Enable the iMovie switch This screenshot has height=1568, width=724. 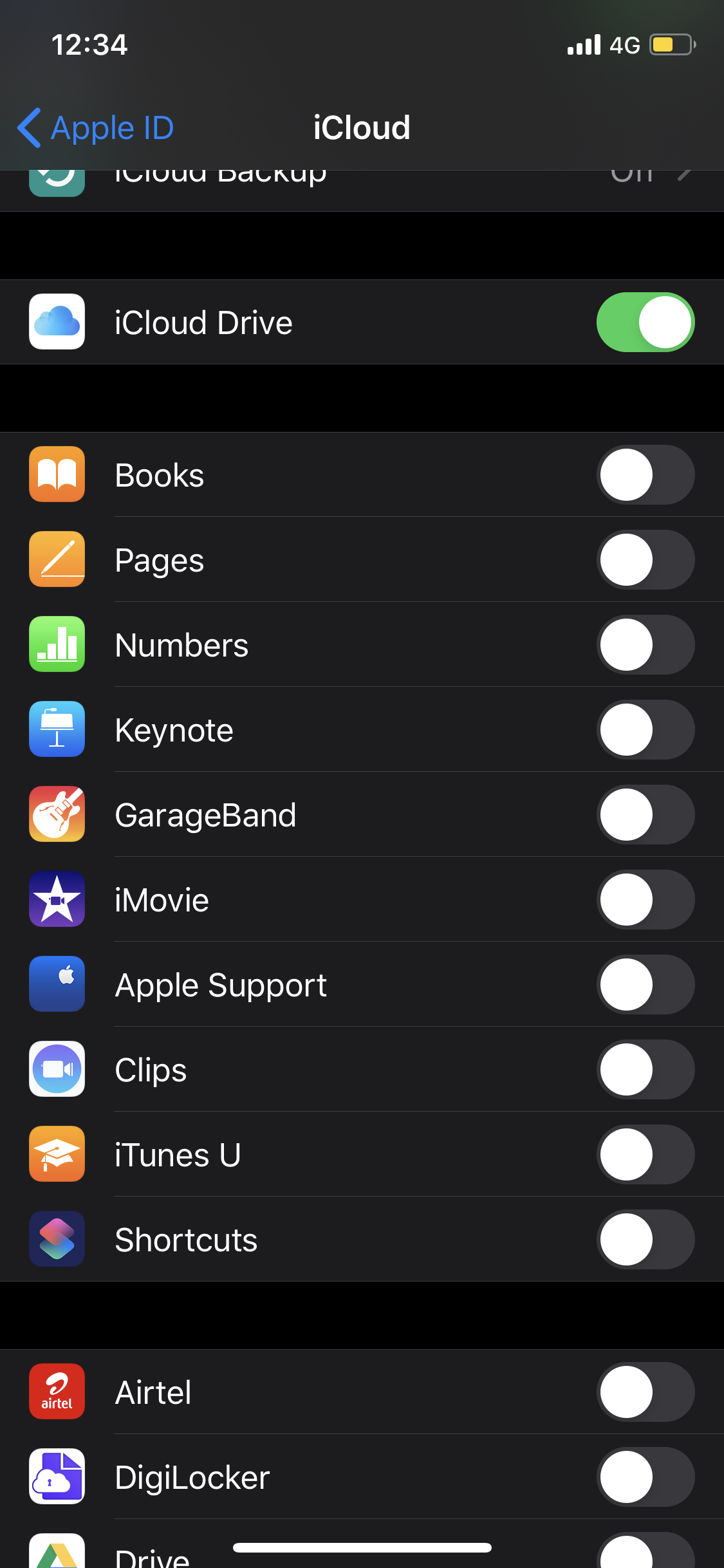[x=645, y=900]
